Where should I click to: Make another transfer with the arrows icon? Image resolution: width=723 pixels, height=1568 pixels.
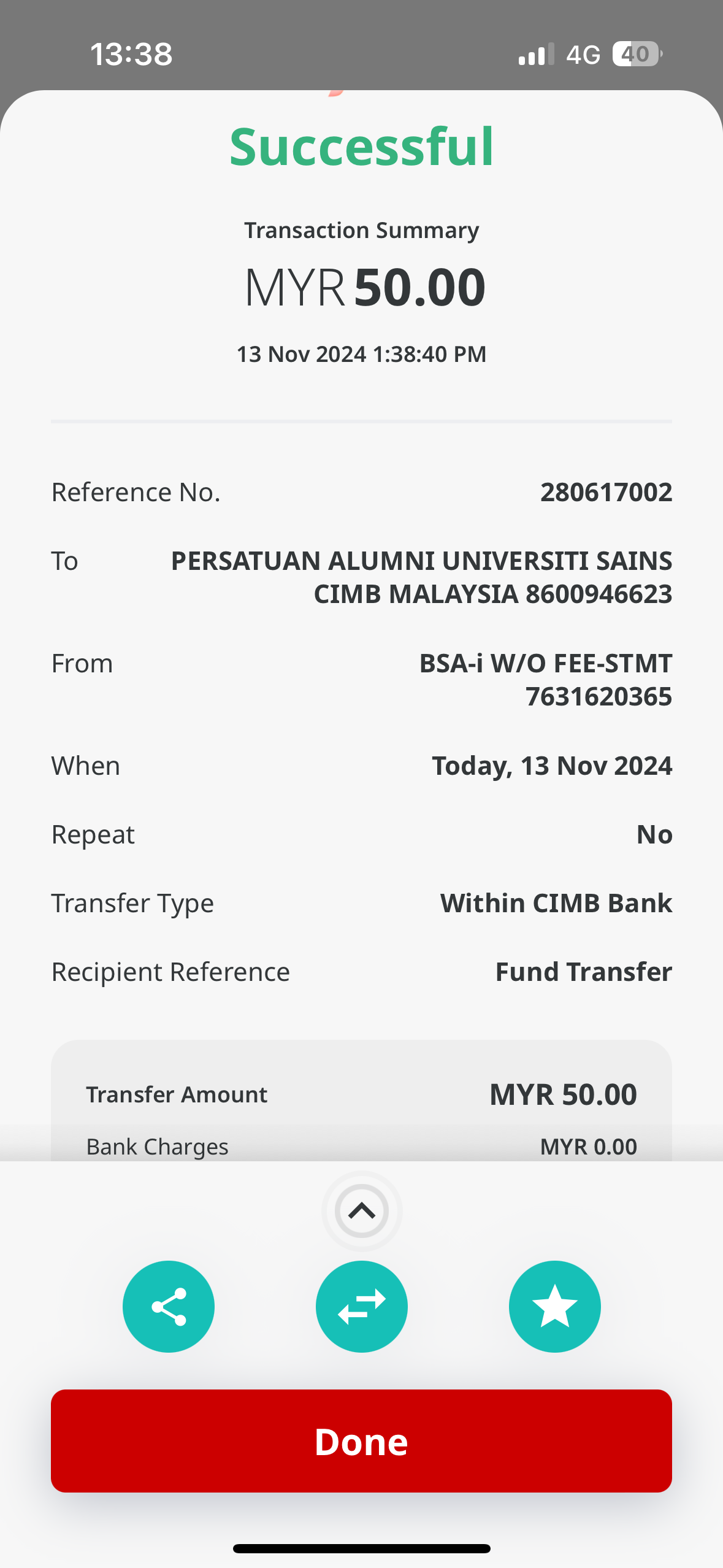point(362,1306)
